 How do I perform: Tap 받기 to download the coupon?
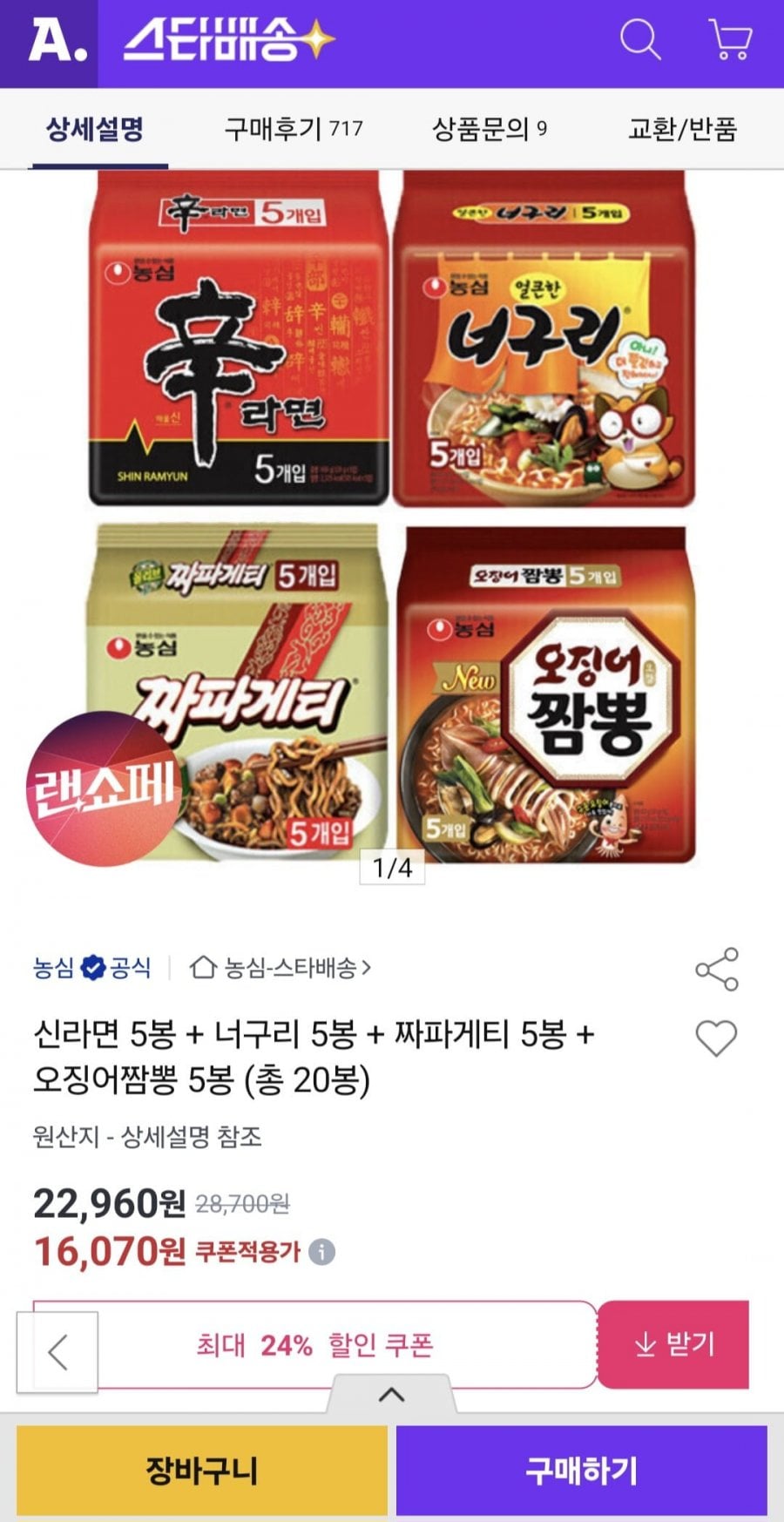[673, 1344]
